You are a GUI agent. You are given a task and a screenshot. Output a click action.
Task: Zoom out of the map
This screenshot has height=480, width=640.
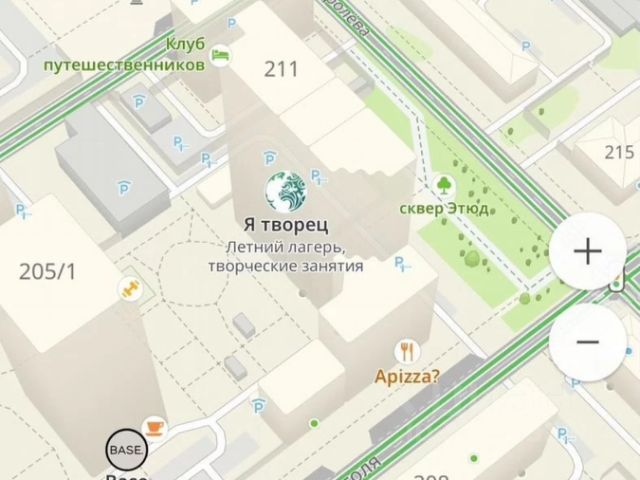coord(587,342)
